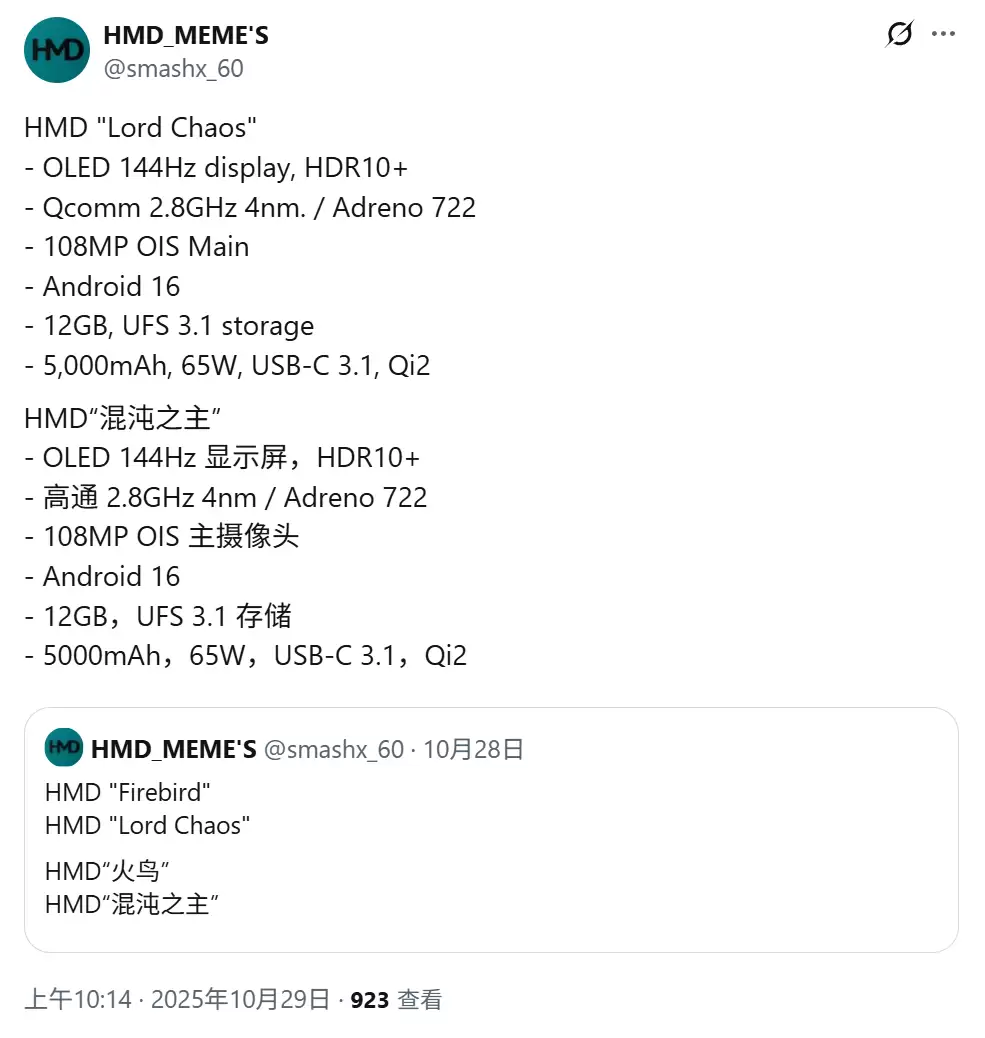The width and height of the screenshot is (985, 1038).
Task: Open the @smashx_60 handle link
Action: tap(175, 68)
